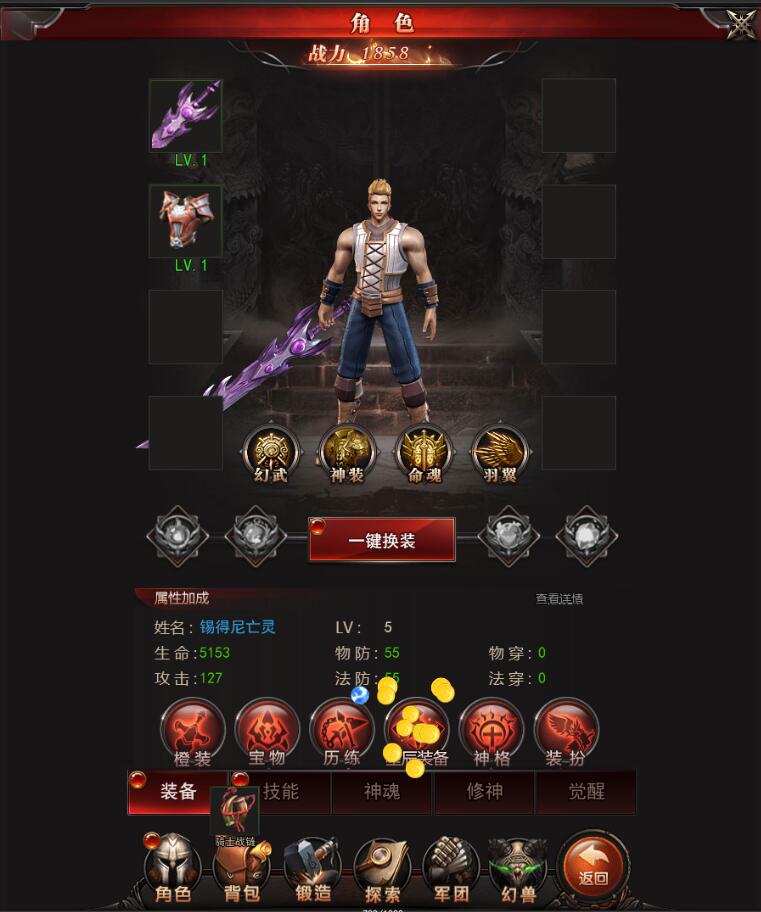The height and width of the screenshot is (912, 761).
Task: Switch to the 修神 tab
Action: pos(484,792)
